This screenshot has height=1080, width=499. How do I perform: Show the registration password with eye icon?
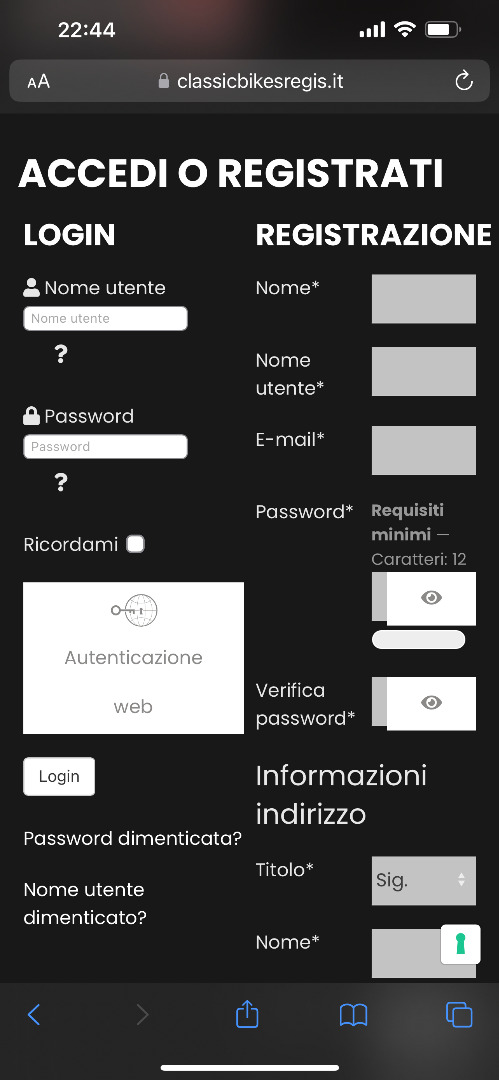431,598
